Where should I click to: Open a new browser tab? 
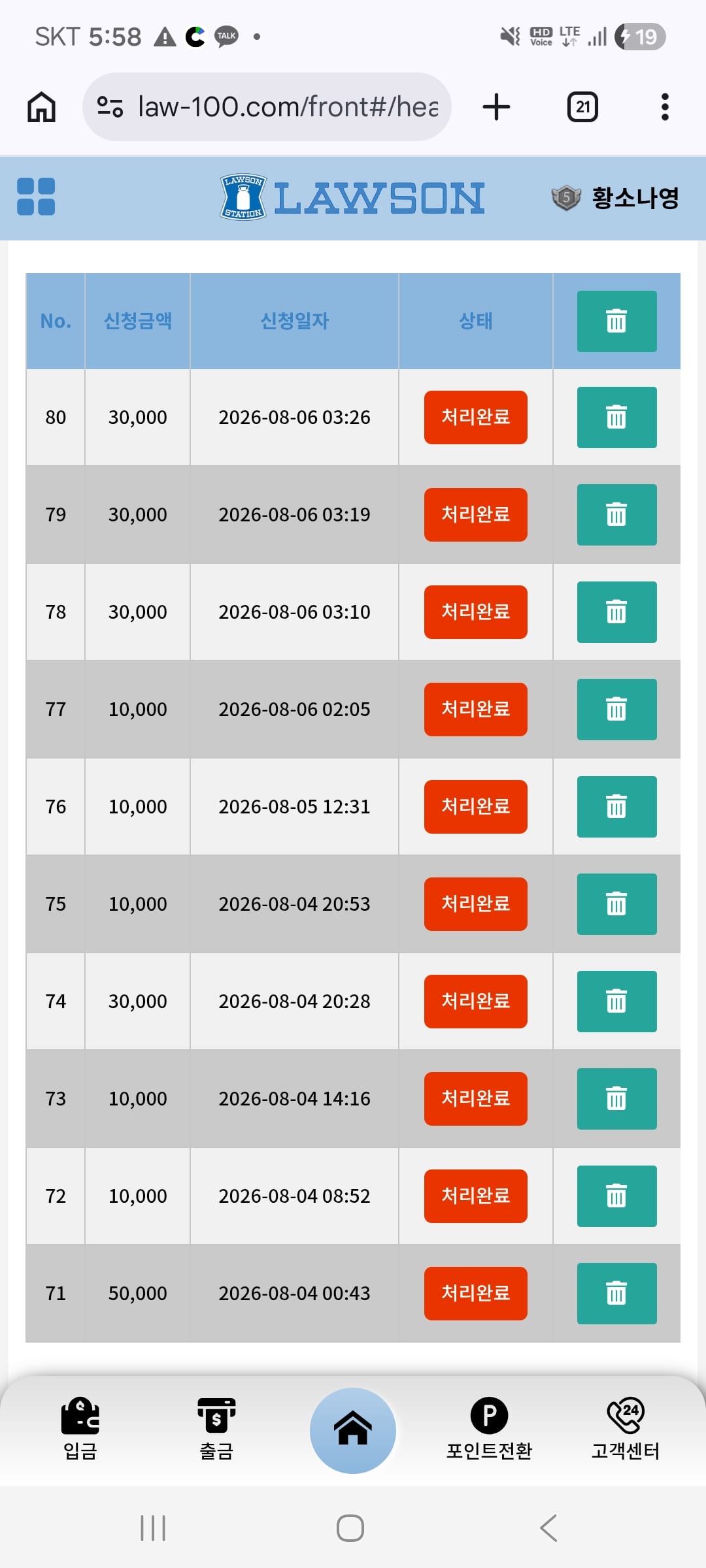496,106
